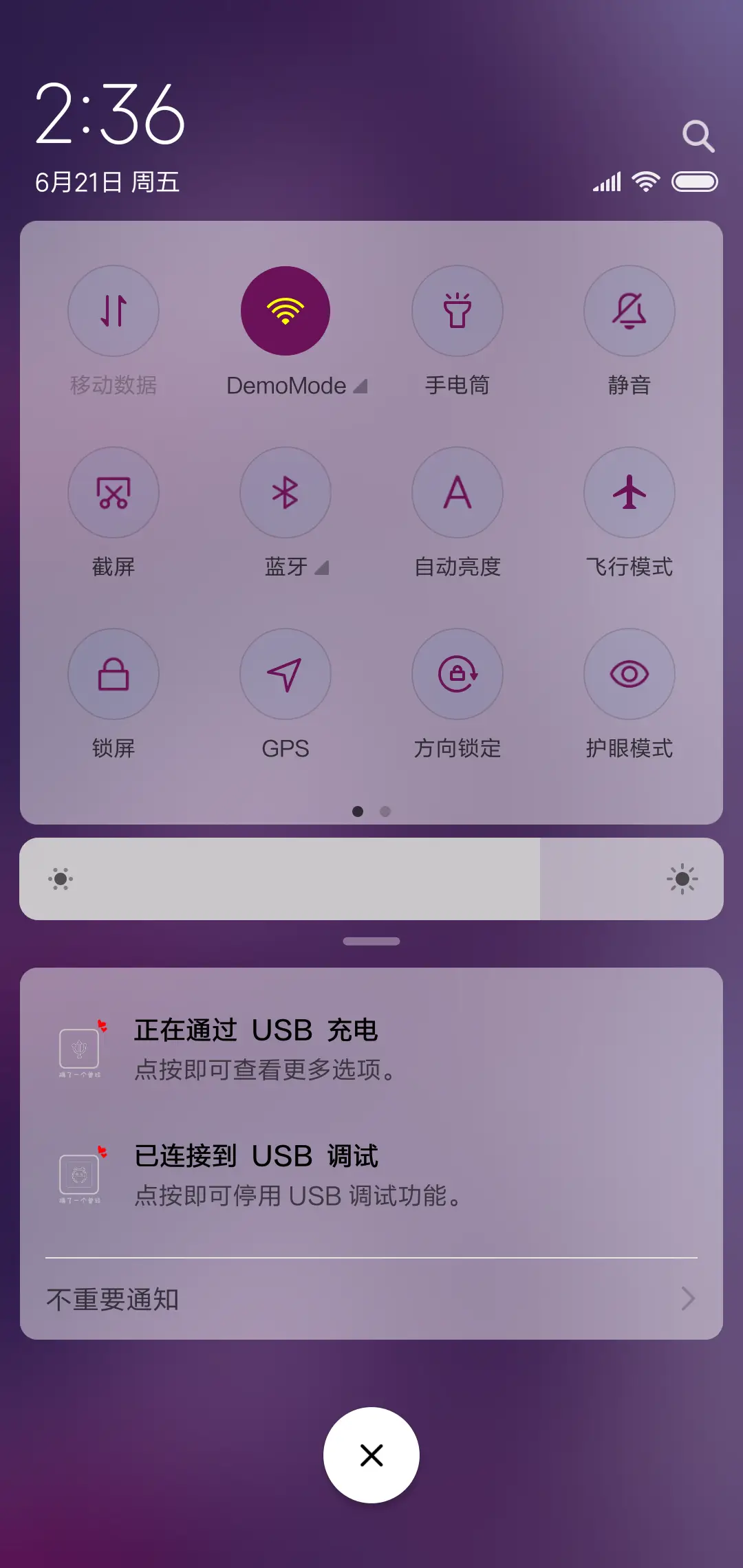The height and width of the screenshot is (1568, 743).
Task: Enable silent mode
Action: (629, 312)
